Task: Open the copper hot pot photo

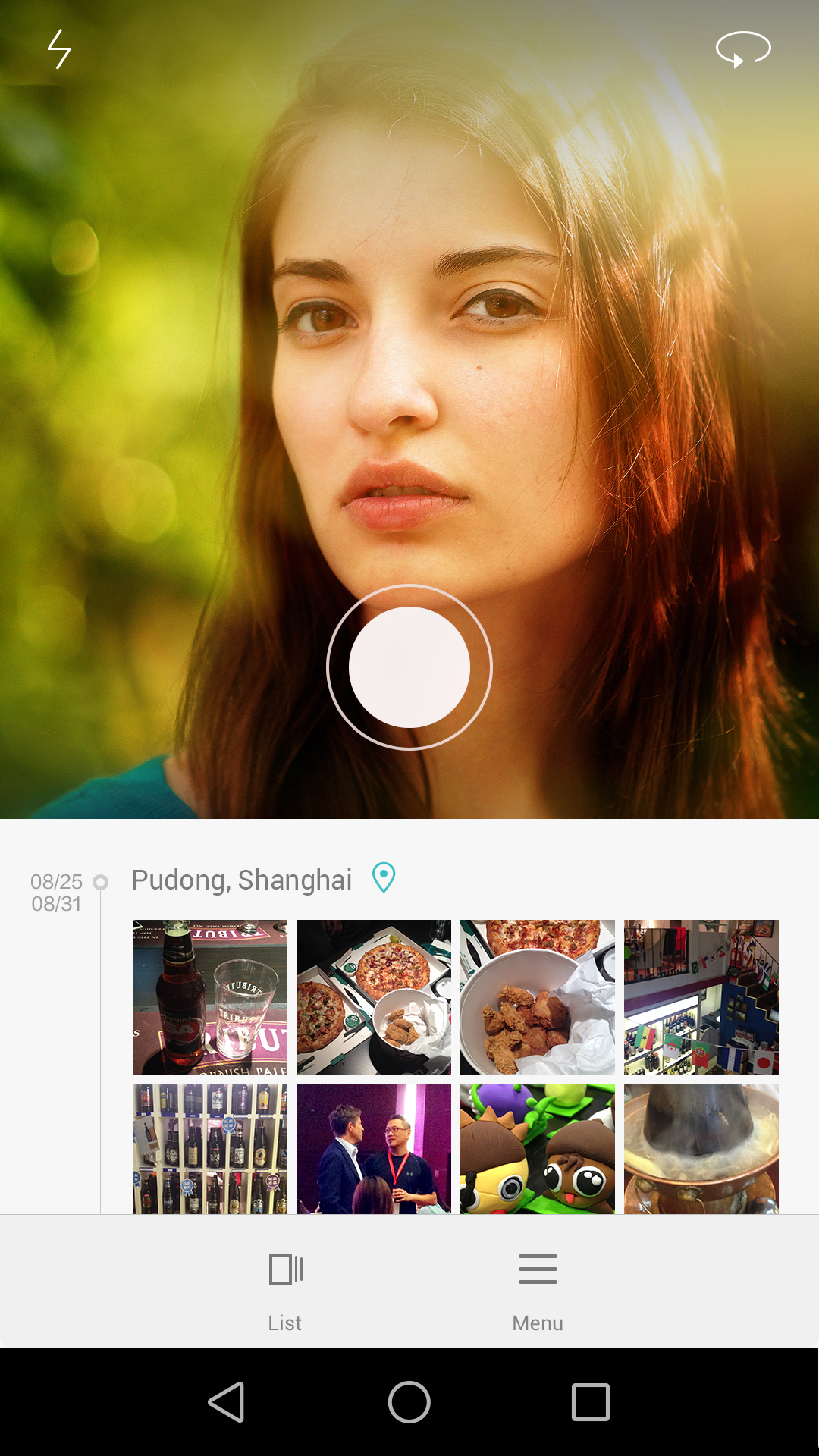Action: coord(701,1148)
